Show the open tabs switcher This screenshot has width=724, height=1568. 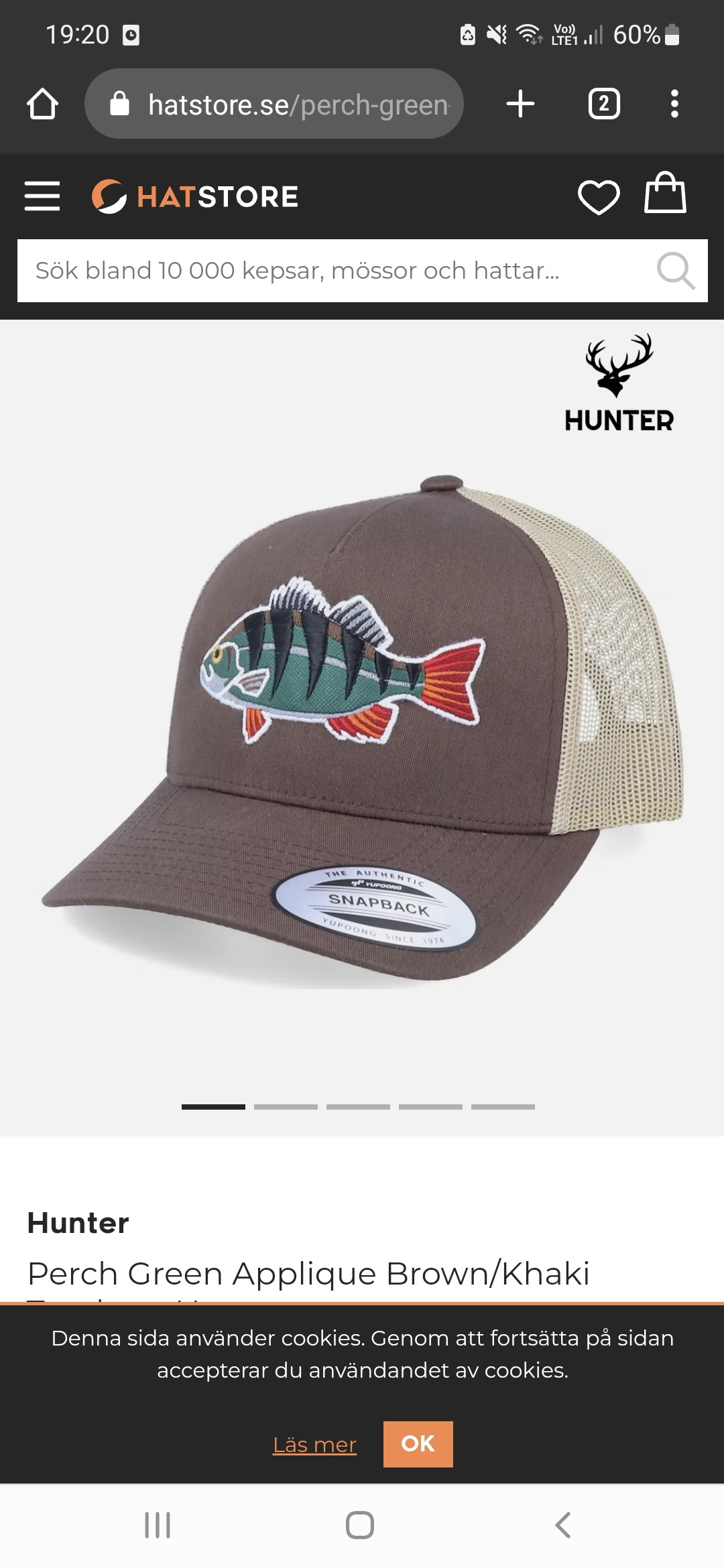(603, 104)
